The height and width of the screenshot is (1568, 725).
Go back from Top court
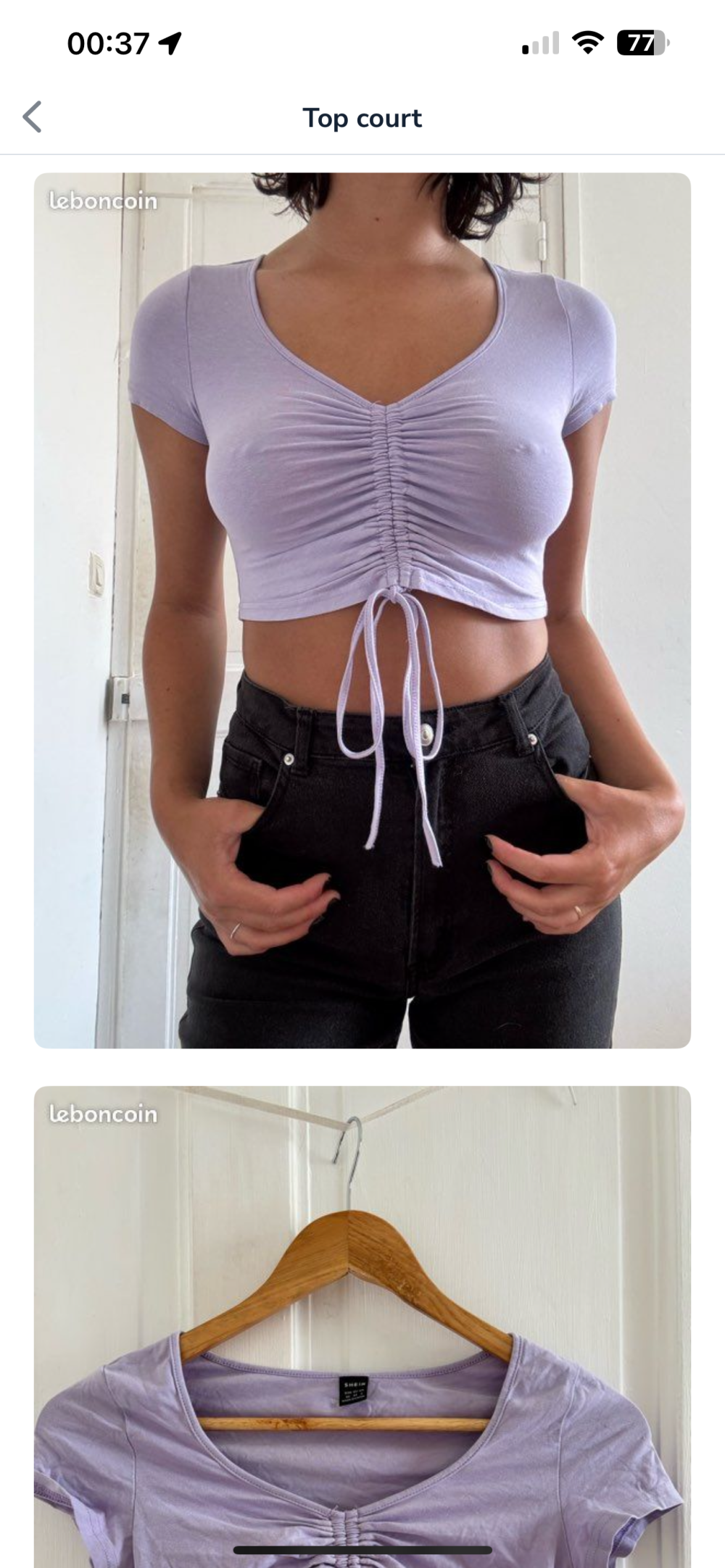click(x=33, y=117)
